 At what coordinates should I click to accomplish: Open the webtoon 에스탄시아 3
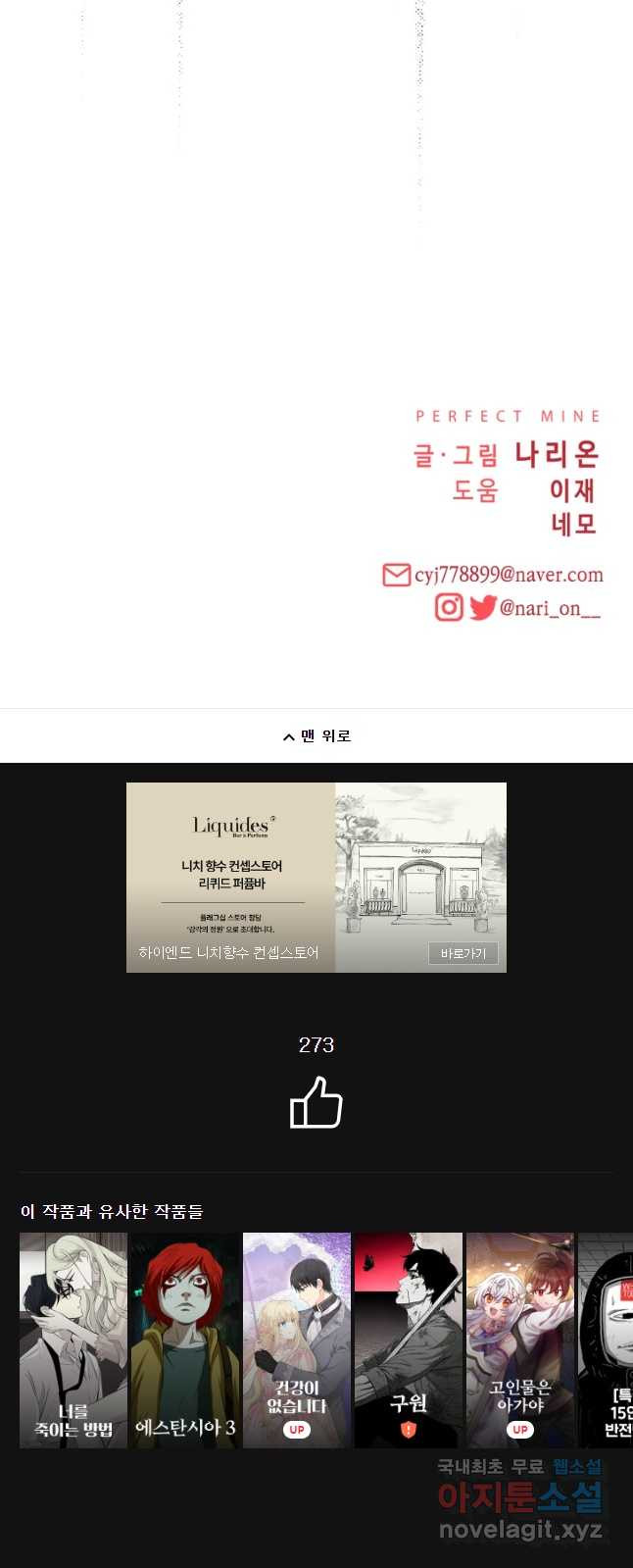[x=185, y=1340]
